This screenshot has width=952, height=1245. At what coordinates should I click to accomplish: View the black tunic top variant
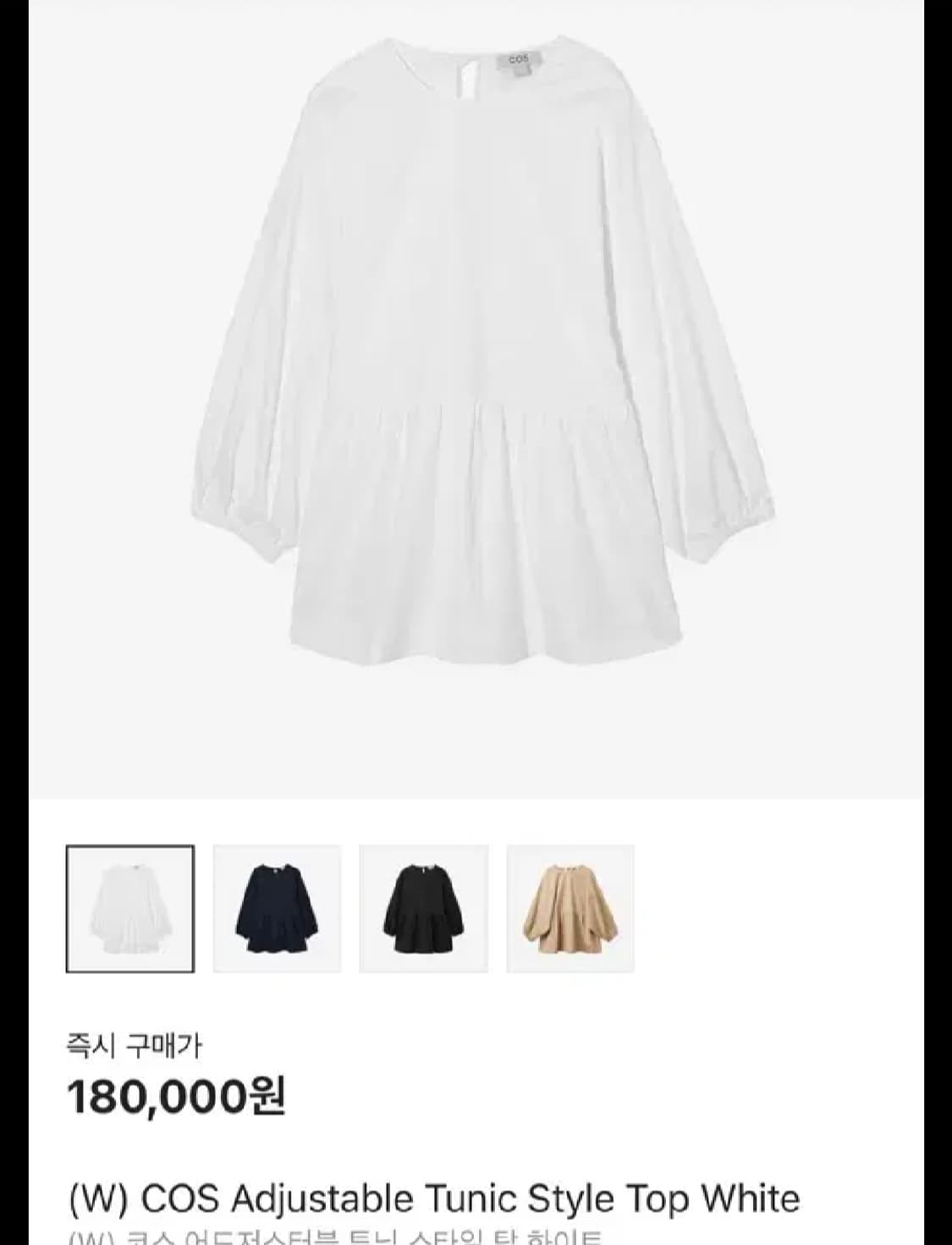(423, 908)
